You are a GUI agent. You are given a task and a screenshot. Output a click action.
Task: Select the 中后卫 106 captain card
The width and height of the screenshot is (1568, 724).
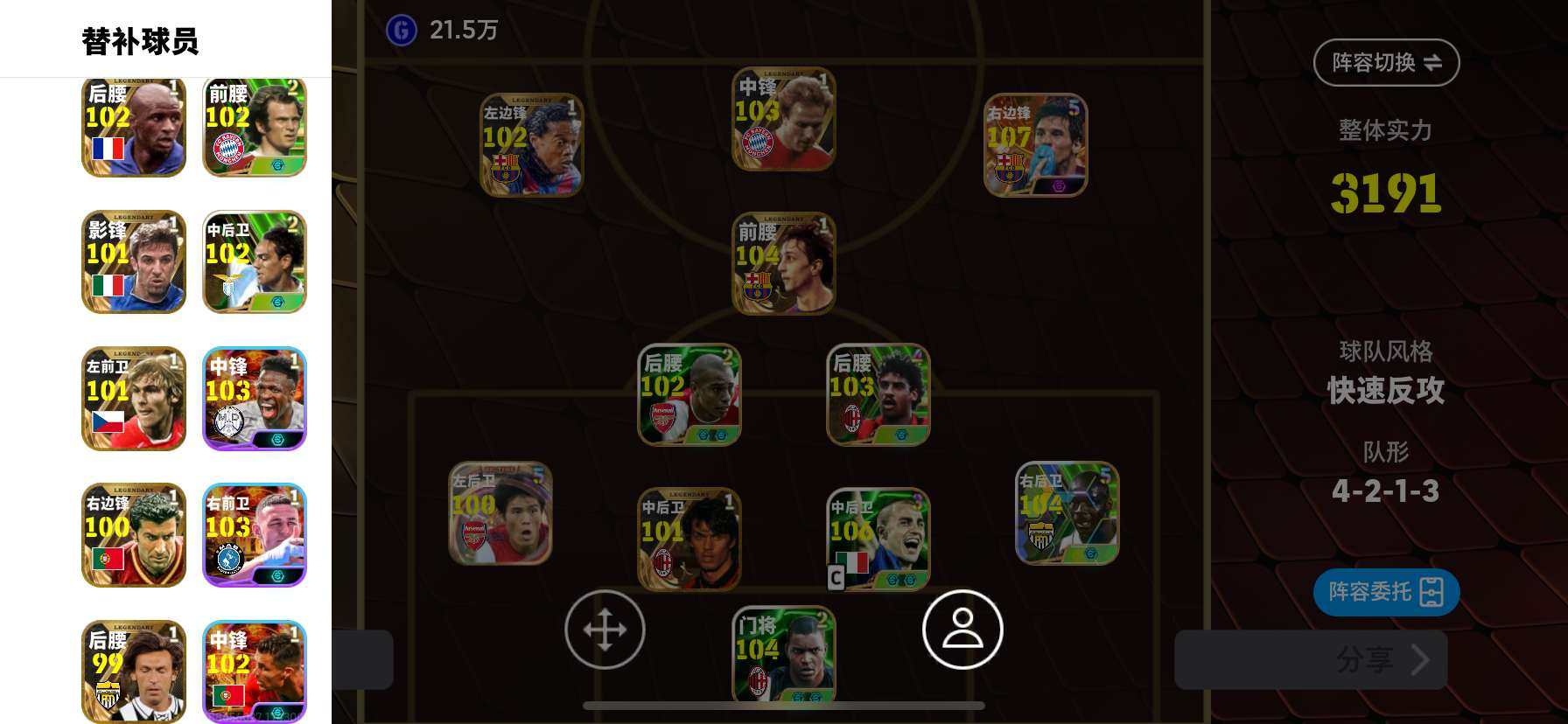pyautogui.click(x=878, y=539)
